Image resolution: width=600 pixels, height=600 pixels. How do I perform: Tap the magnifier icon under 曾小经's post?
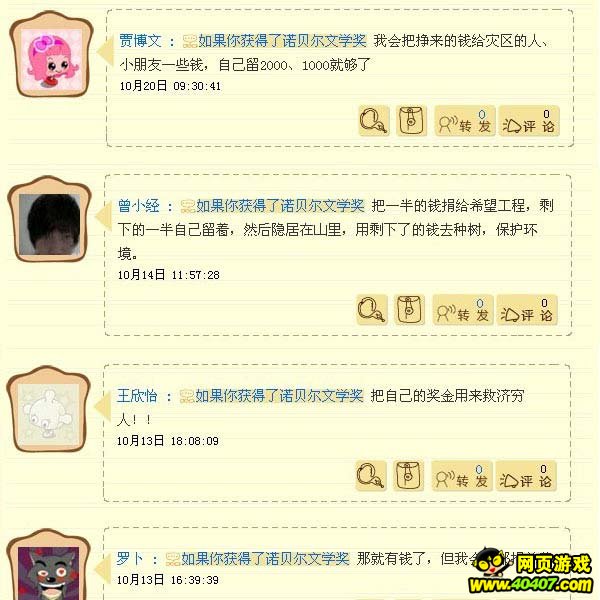tap(371, 310)
